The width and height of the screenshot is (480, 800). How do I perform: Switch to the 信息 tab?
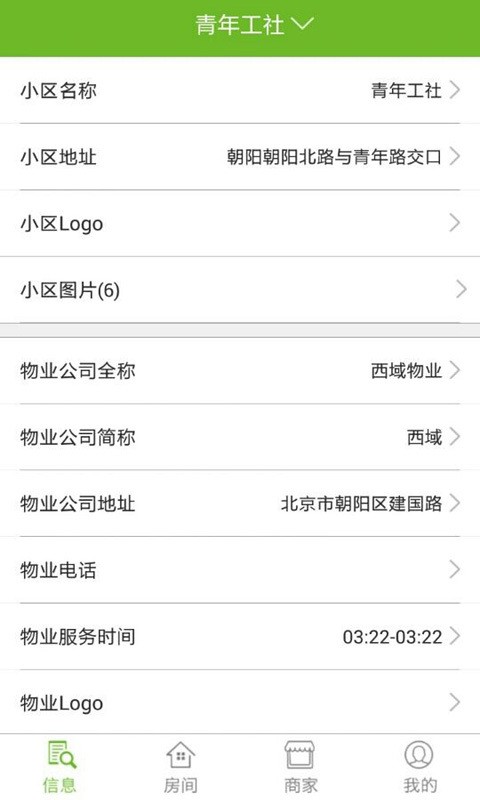pyautogui.click(x=60, y=767)
